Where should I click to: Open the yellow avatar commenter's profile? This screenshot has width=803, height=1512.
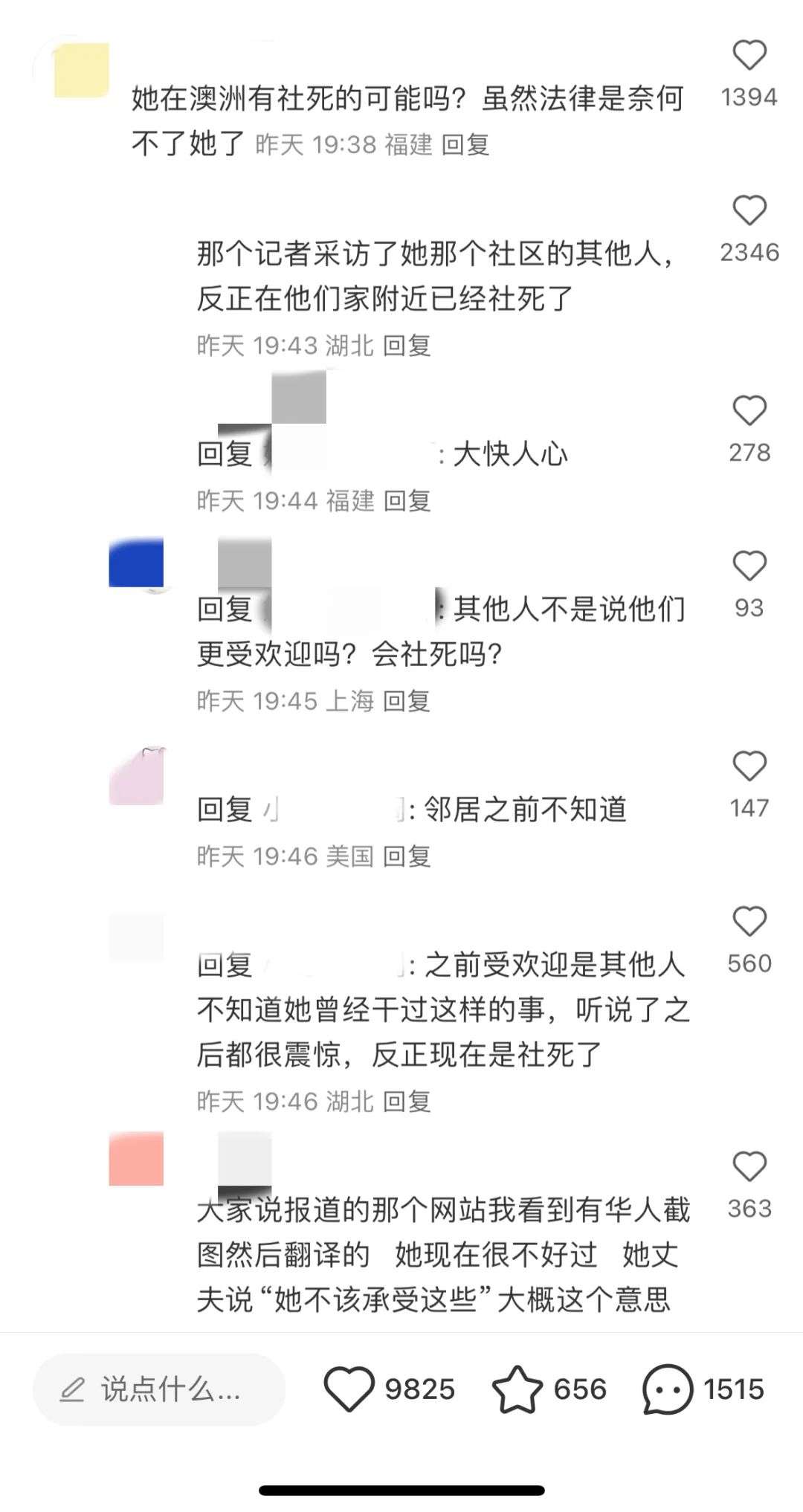pyautogui.click(x=82, y=71)
